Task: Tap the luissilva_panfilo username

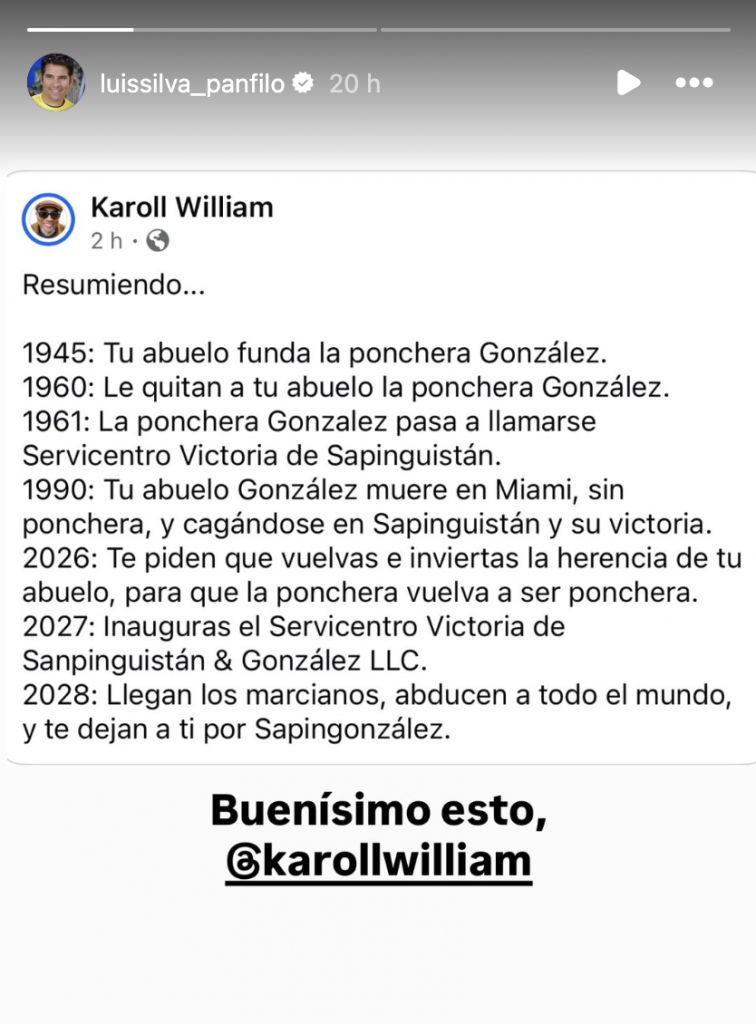Action: [x=194, y=83]
